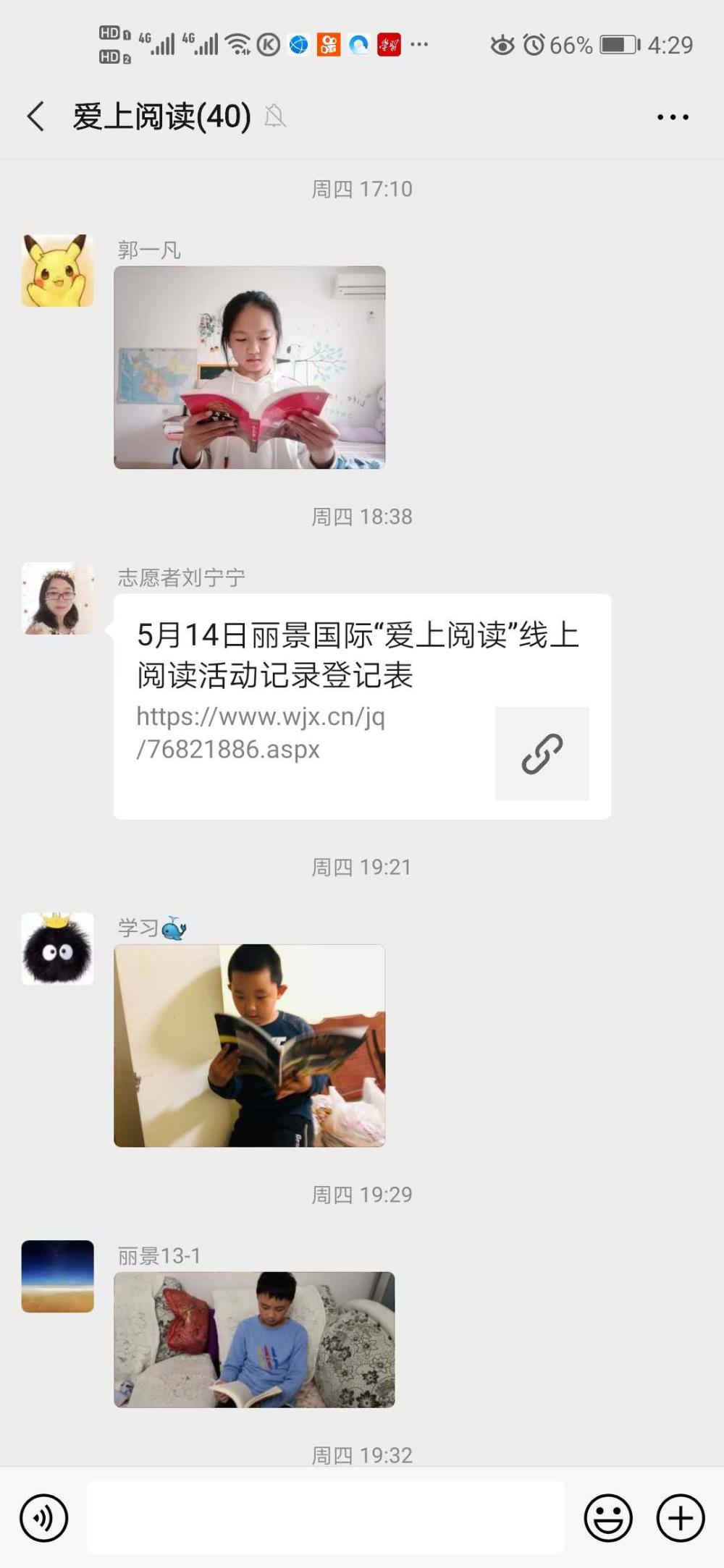Tap 志愿者刘宁宁's profile avatar
The width and height of the screenshot is (724, 1568).
click(58, 598)
